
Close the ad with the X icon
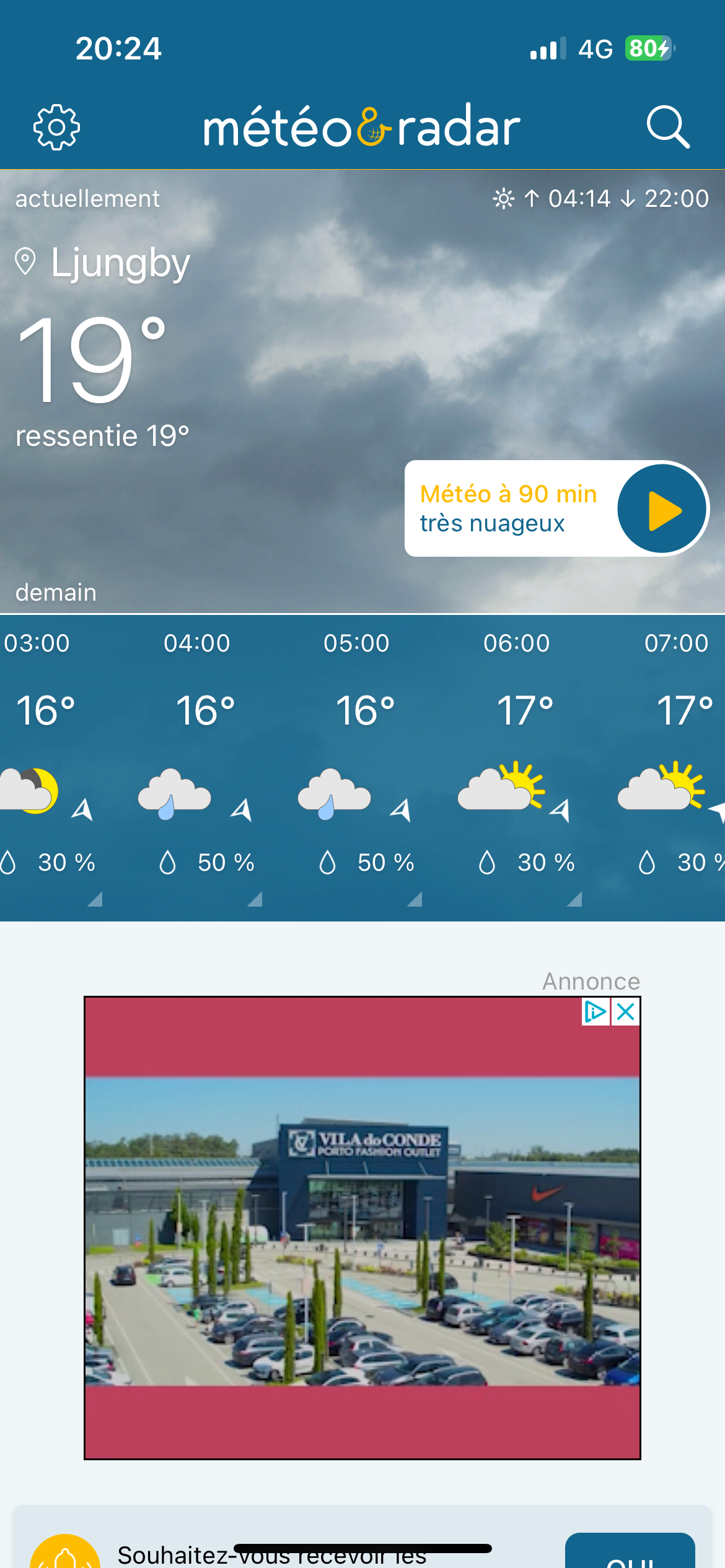click(x=626, y=1012)
